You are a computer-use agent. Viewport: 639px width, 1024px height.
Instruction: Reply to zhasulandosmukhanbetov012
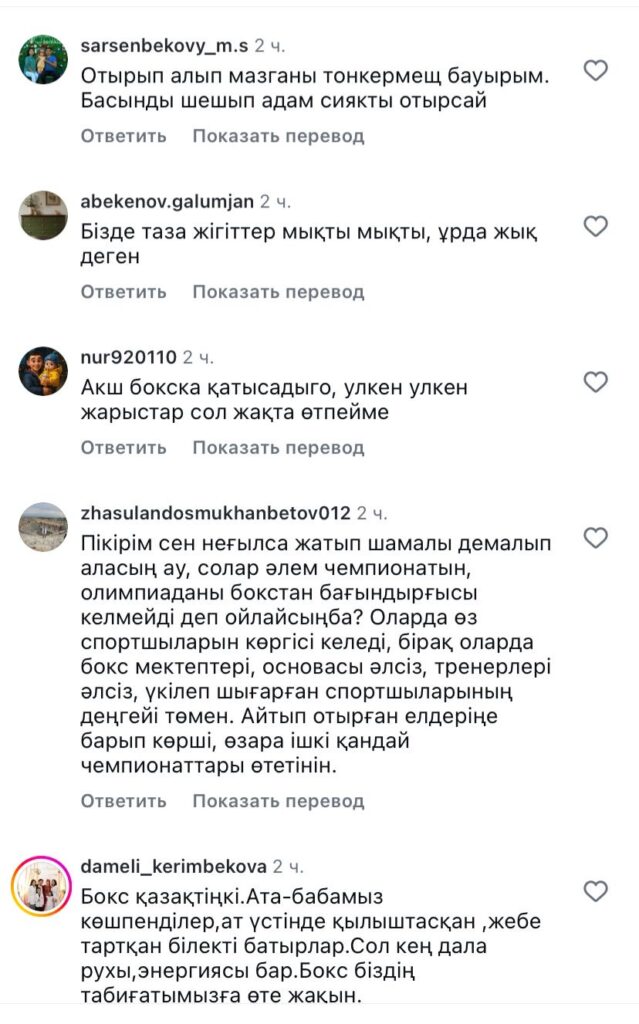(123, 801)
